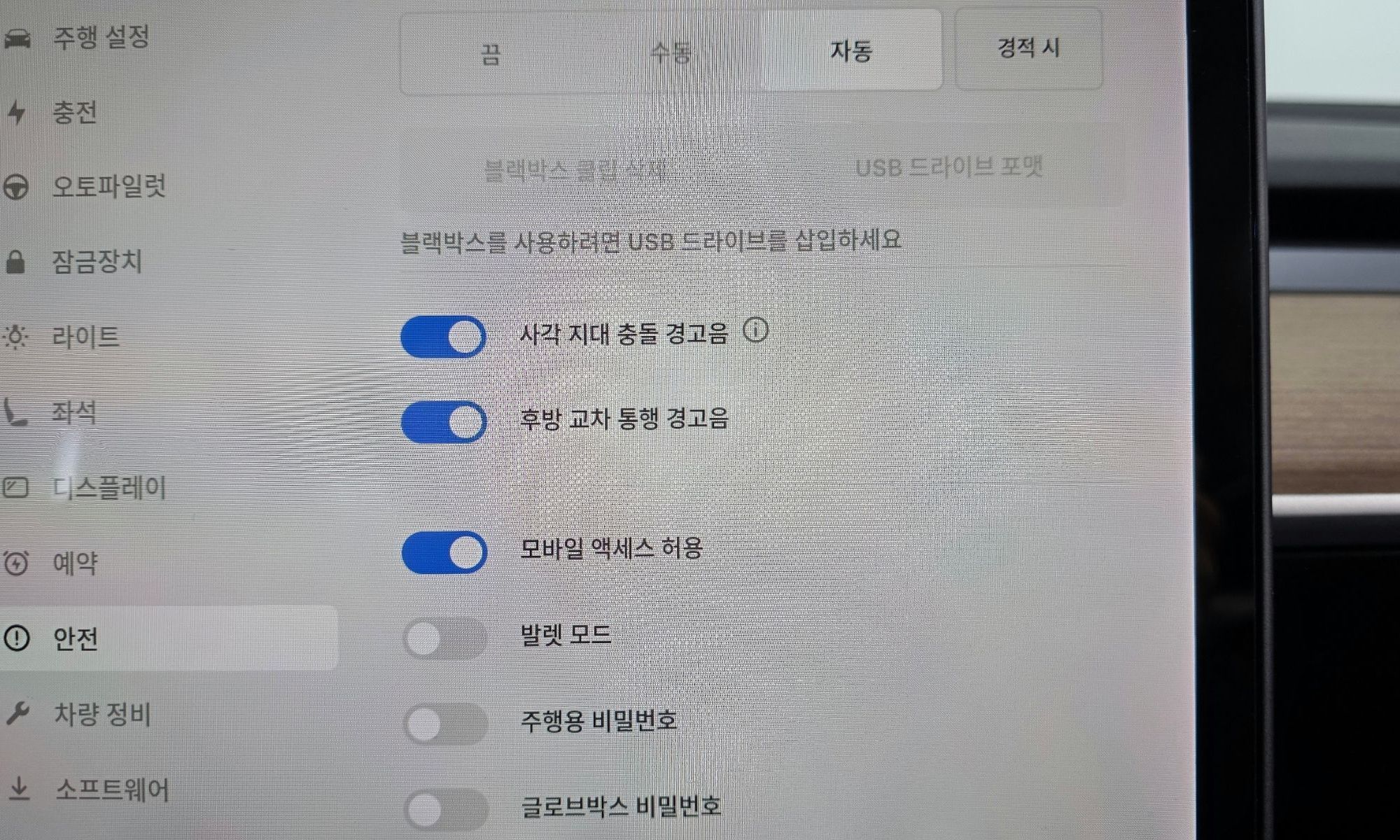Image resolution: width=1400 pixels, height=840 pixels.
Task: Open 좌석 settings
Action: (x=73, y=412)
